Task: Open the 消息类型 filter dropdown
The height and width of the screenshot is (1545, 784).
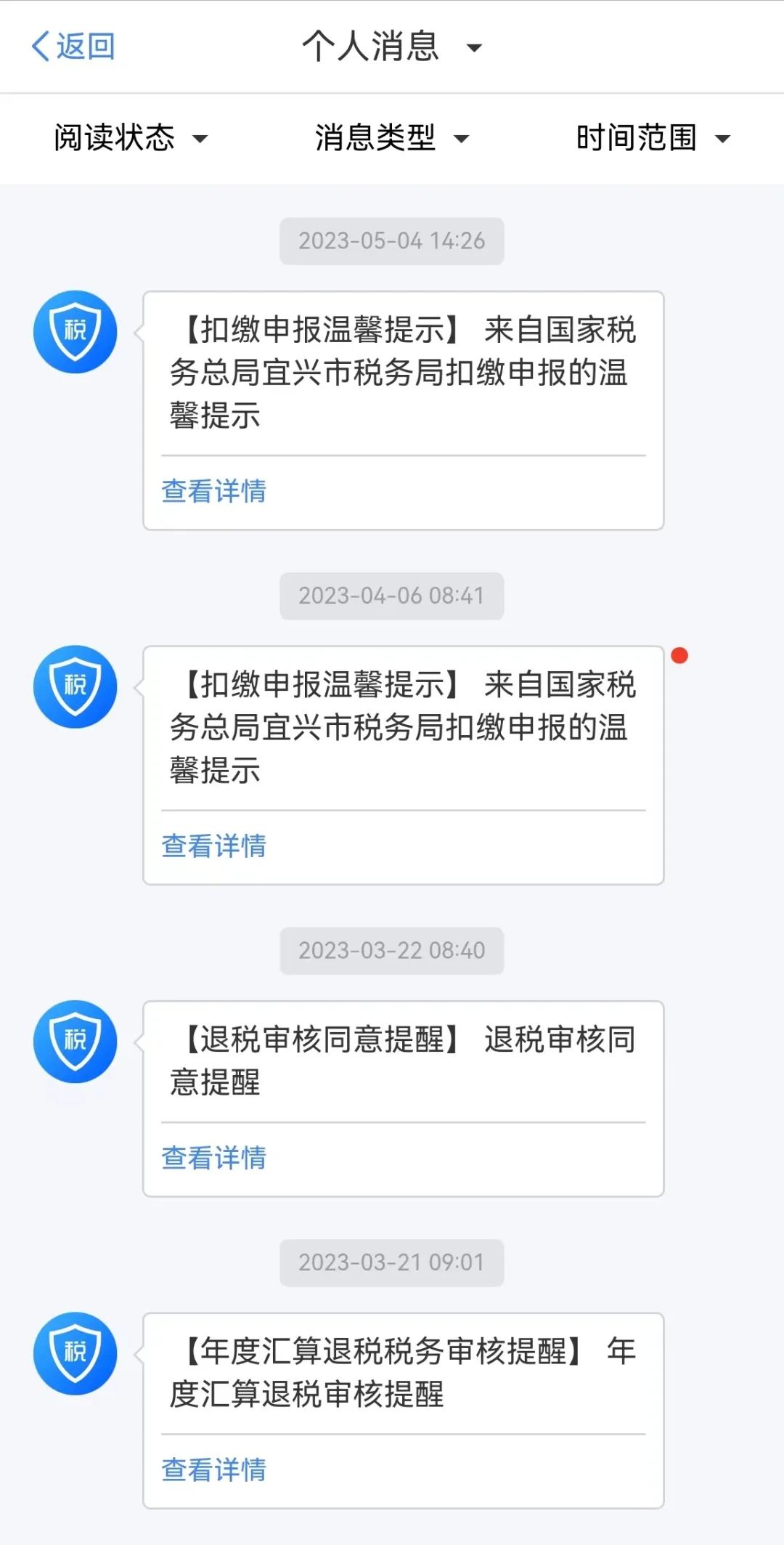Action: (x=392, y=137)
